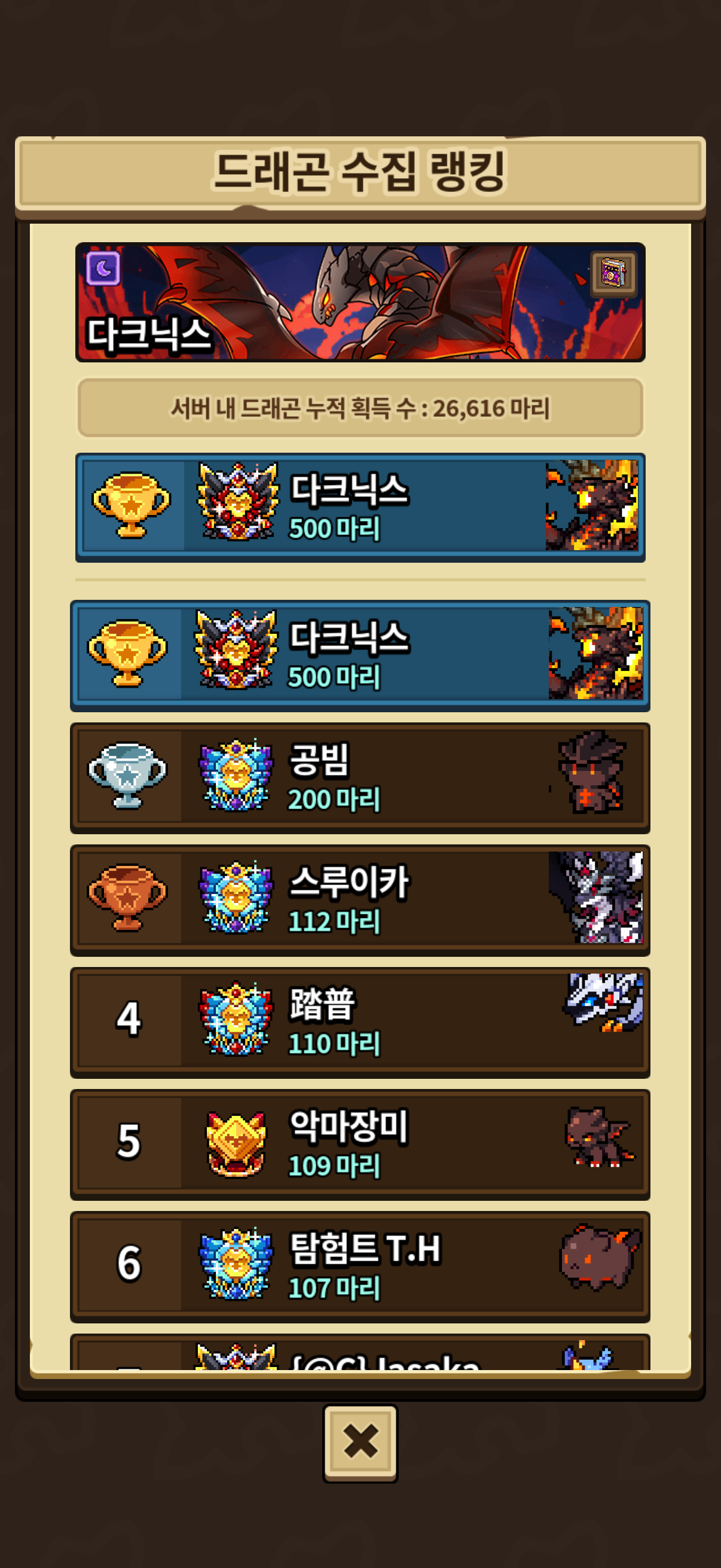Open second-place player 공빔's entry

pos(360,777)
